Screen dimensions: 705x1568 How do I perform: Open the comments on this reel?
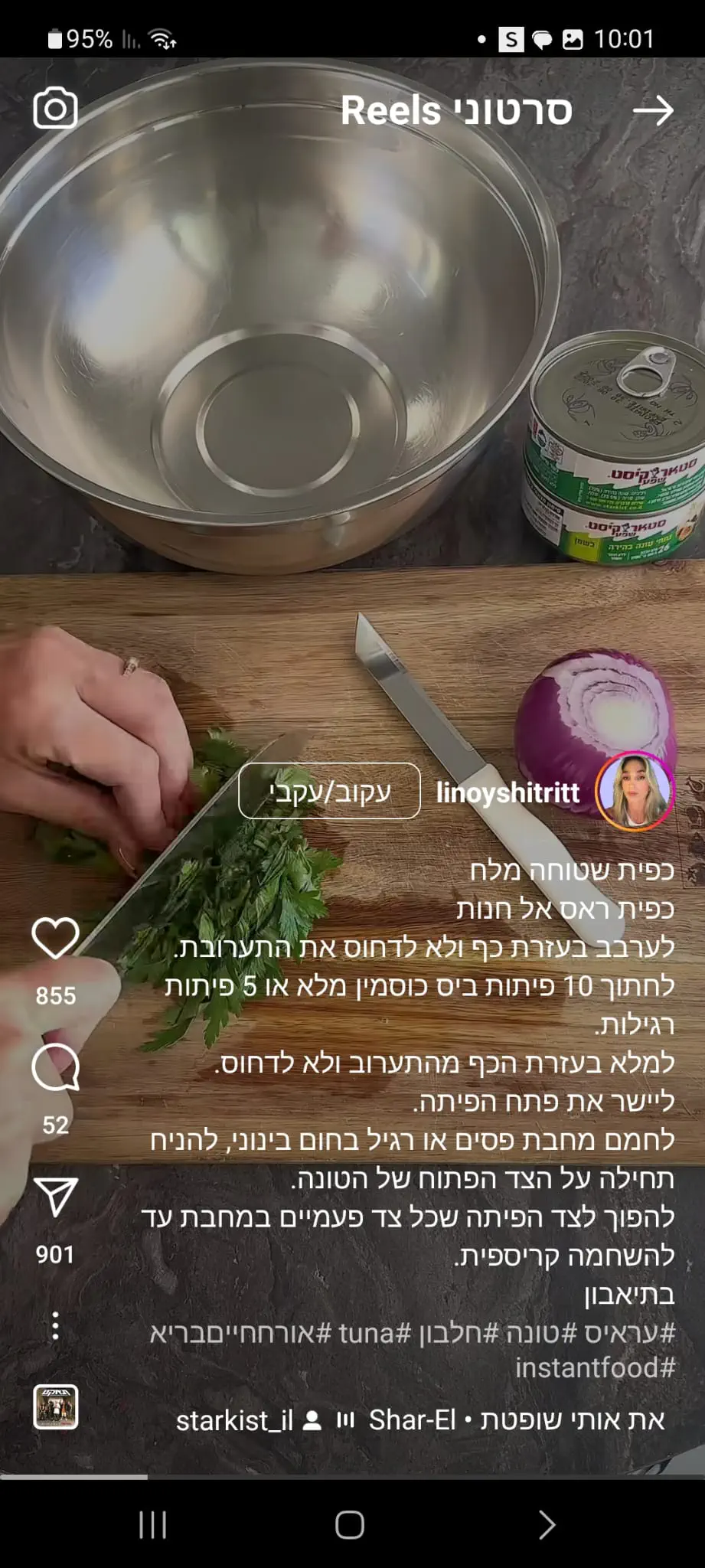point(55,1068)
